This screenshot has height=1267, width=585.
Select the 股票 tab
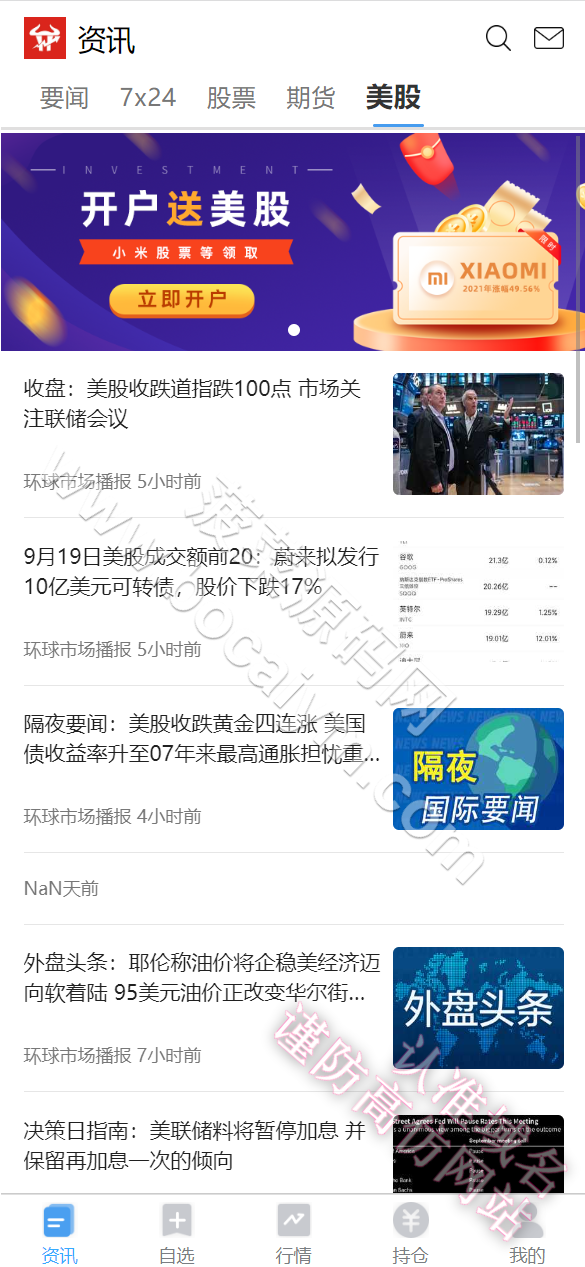[x=231, y=97]
